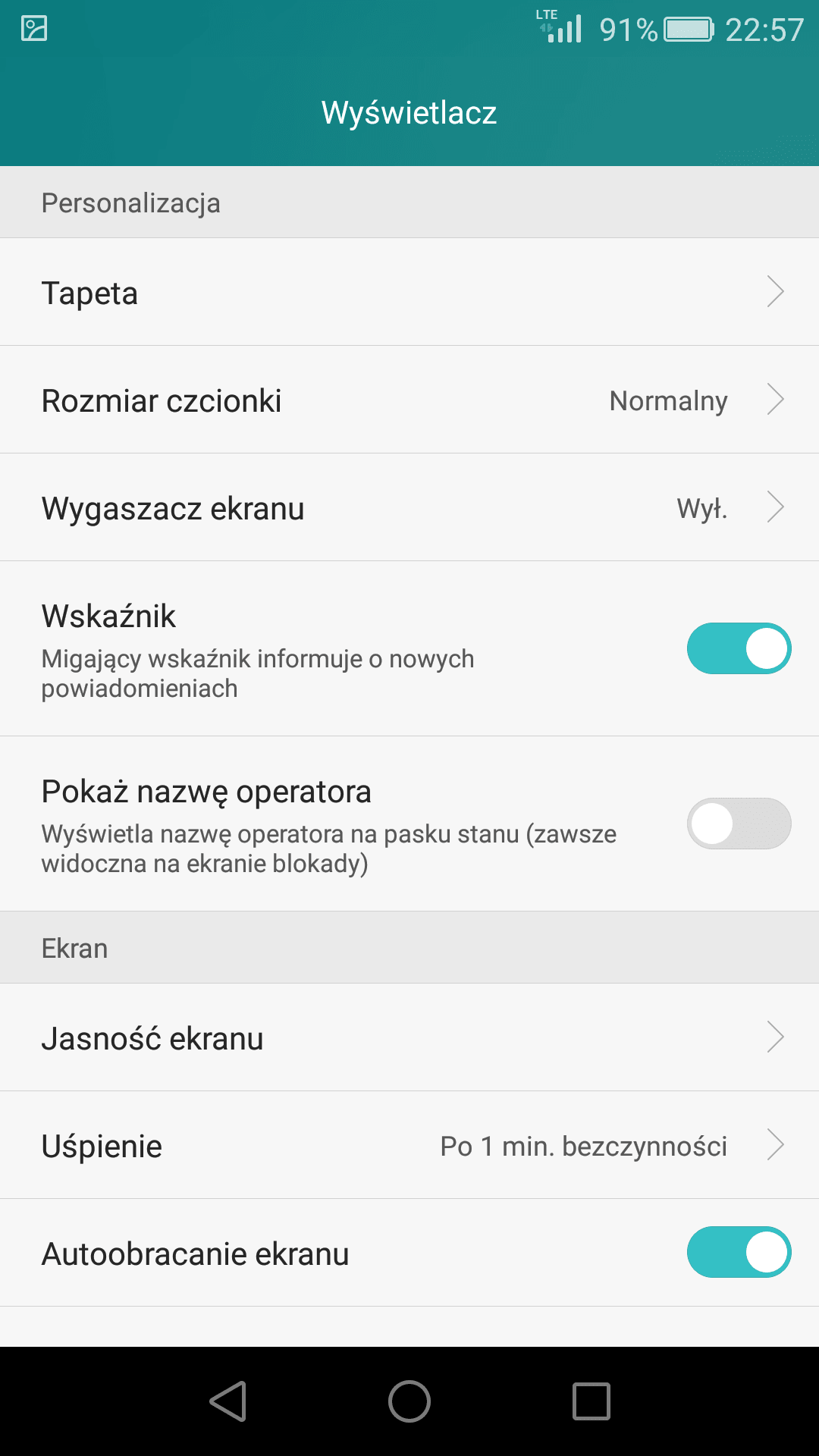The image size is (819, 1456).
Task: Go back using the navigation bar
Action: 228,1401
